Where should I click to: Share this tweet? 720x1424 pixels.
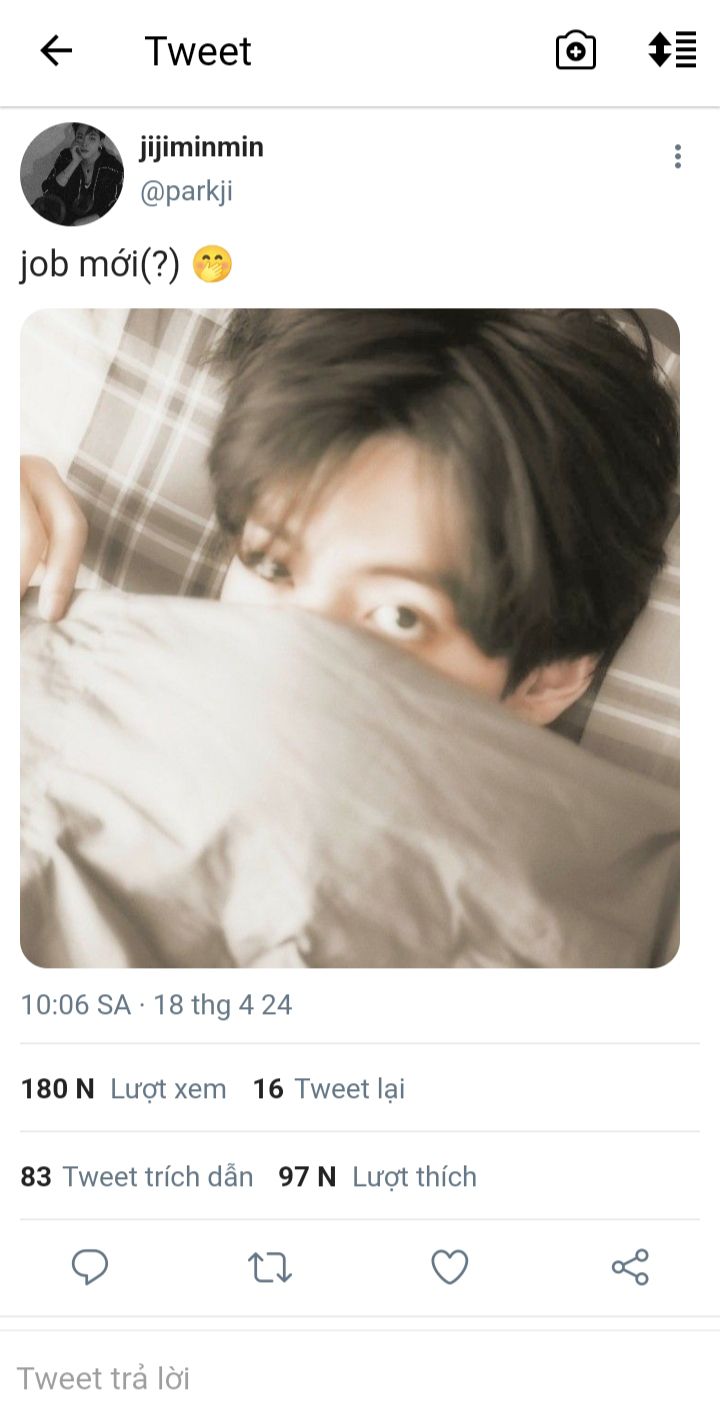(630, 1267)
